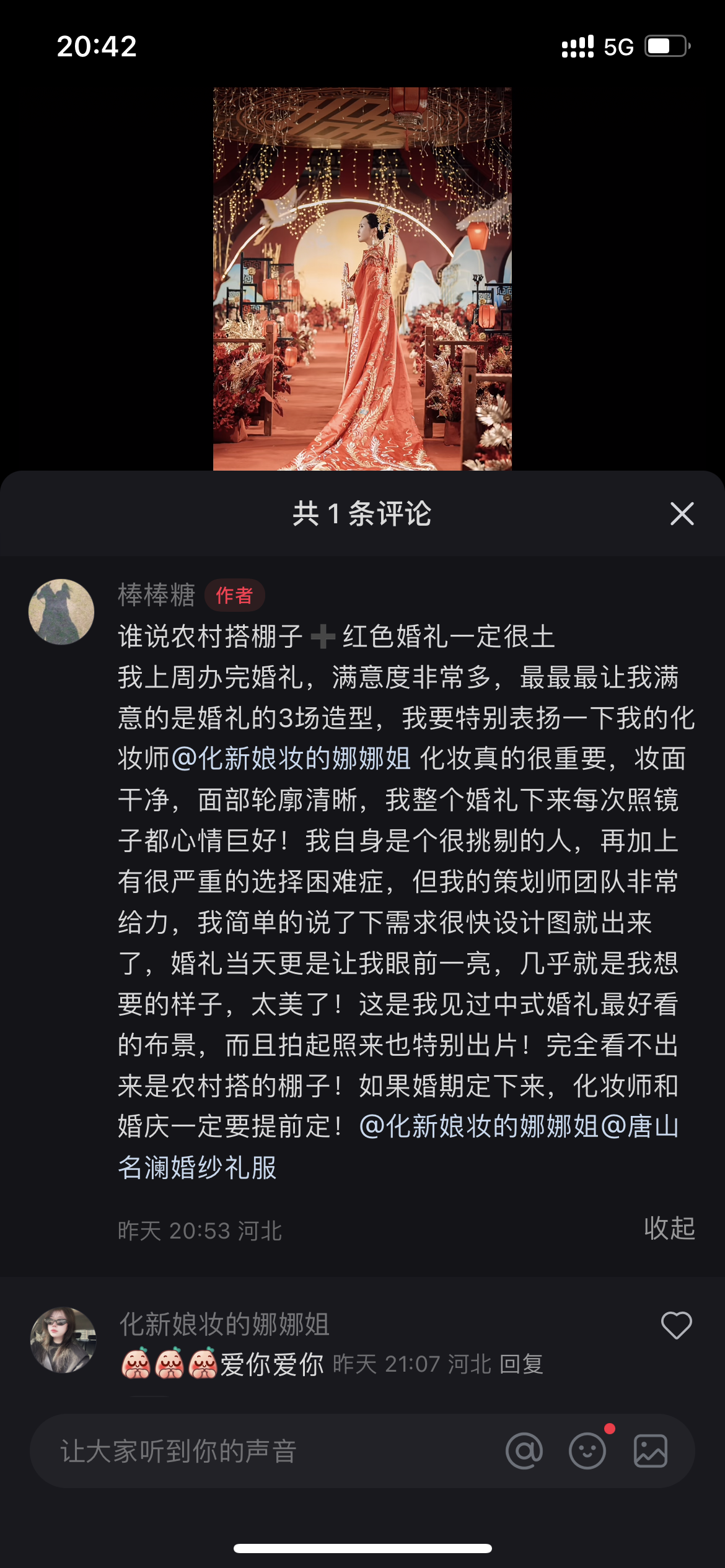Screen dimensions: 725x1568
Task: Attach an image to the comment
Action: [650, 1451]
